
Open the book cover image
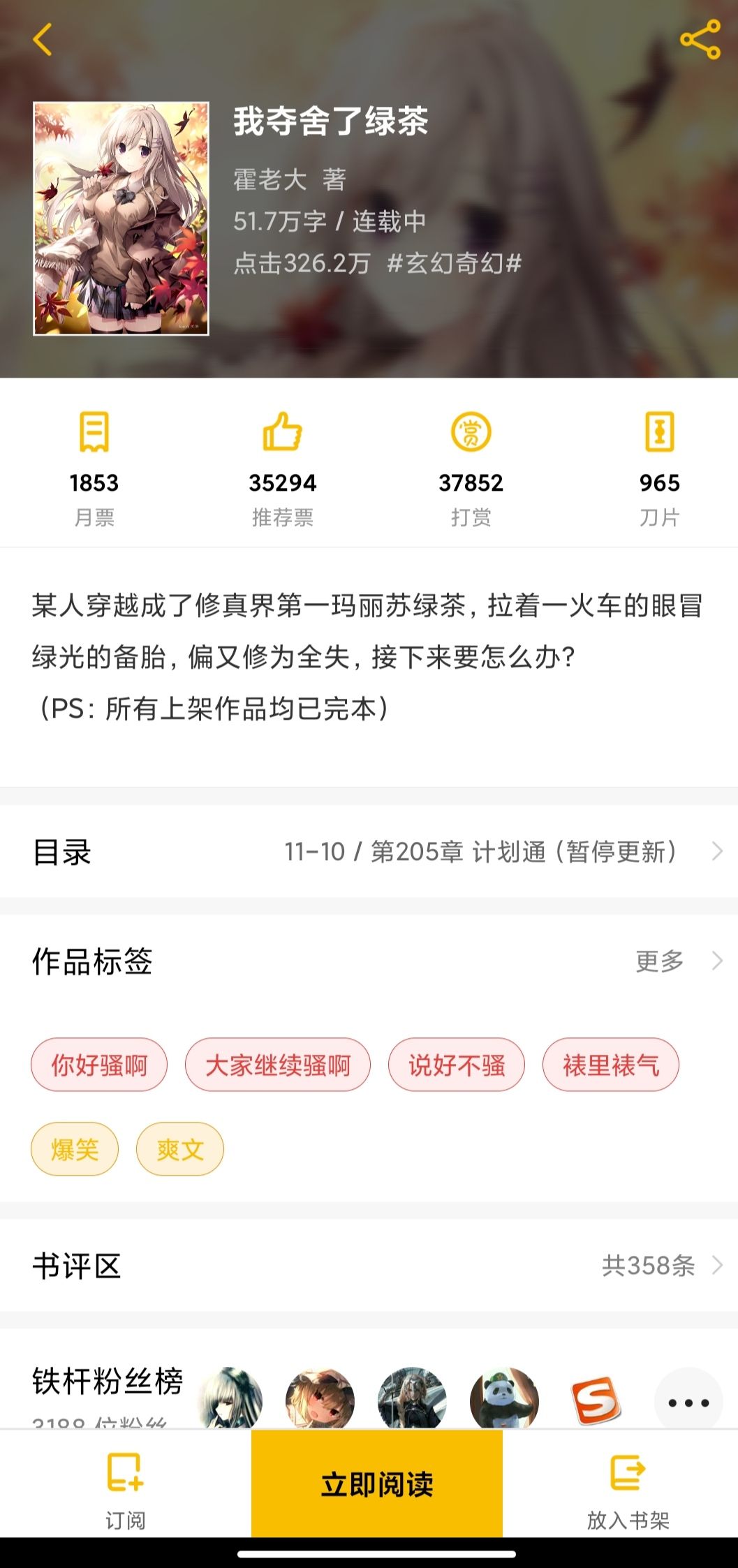(121, 219)
